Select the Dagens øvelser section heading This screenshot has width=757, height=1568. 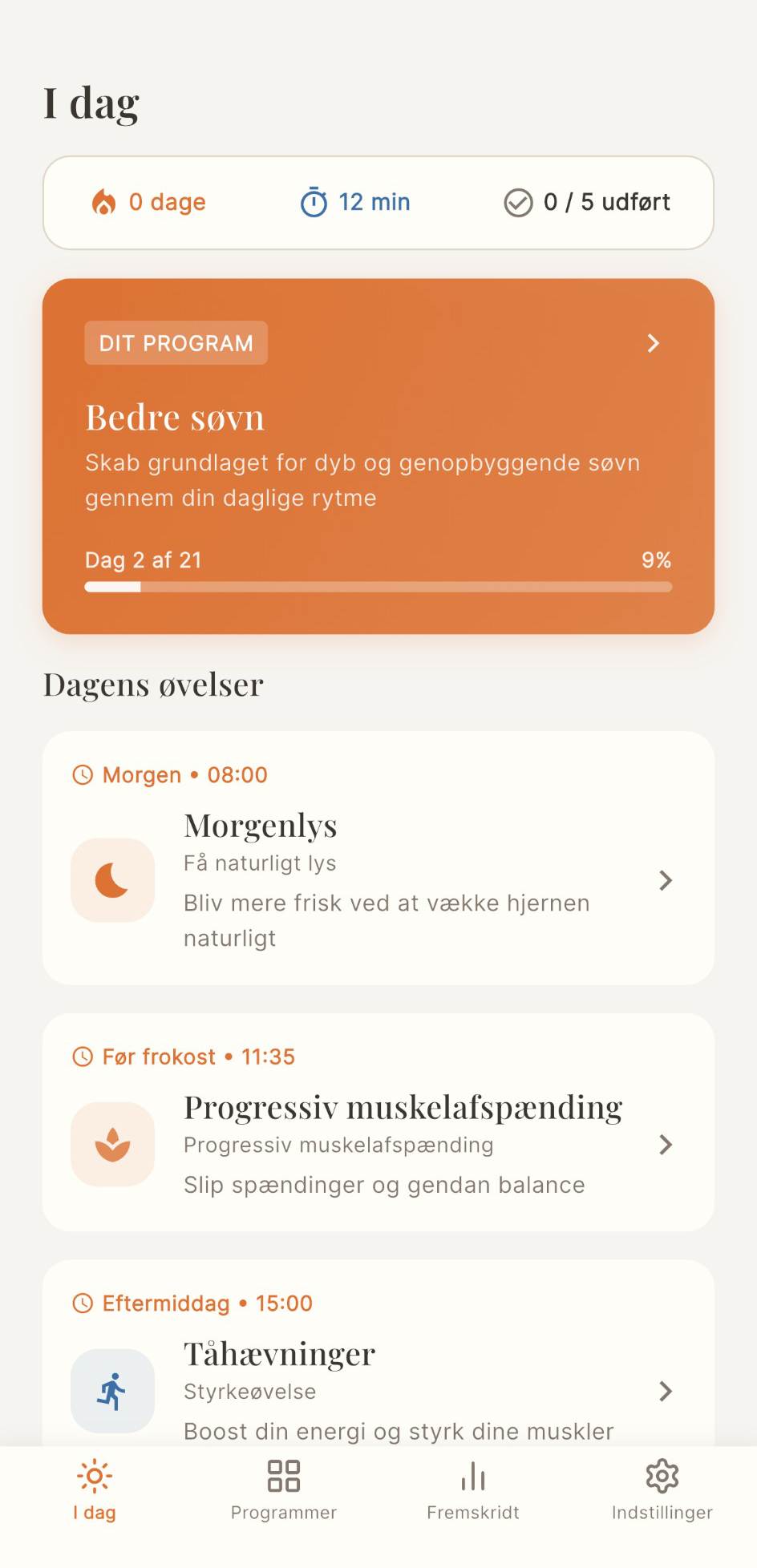pyautogui.click(x=153, y=684)
